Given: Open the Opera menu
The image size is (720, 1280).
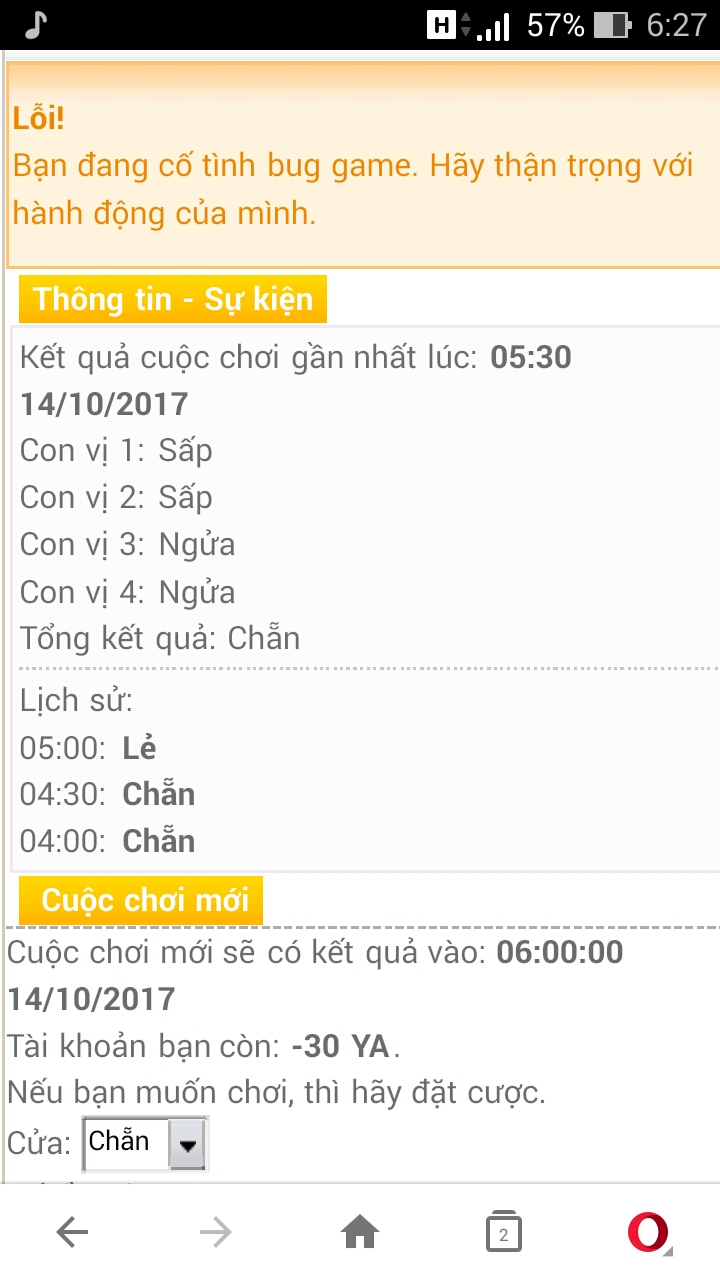Looking at the screenshot, I should click(648, 1232).
